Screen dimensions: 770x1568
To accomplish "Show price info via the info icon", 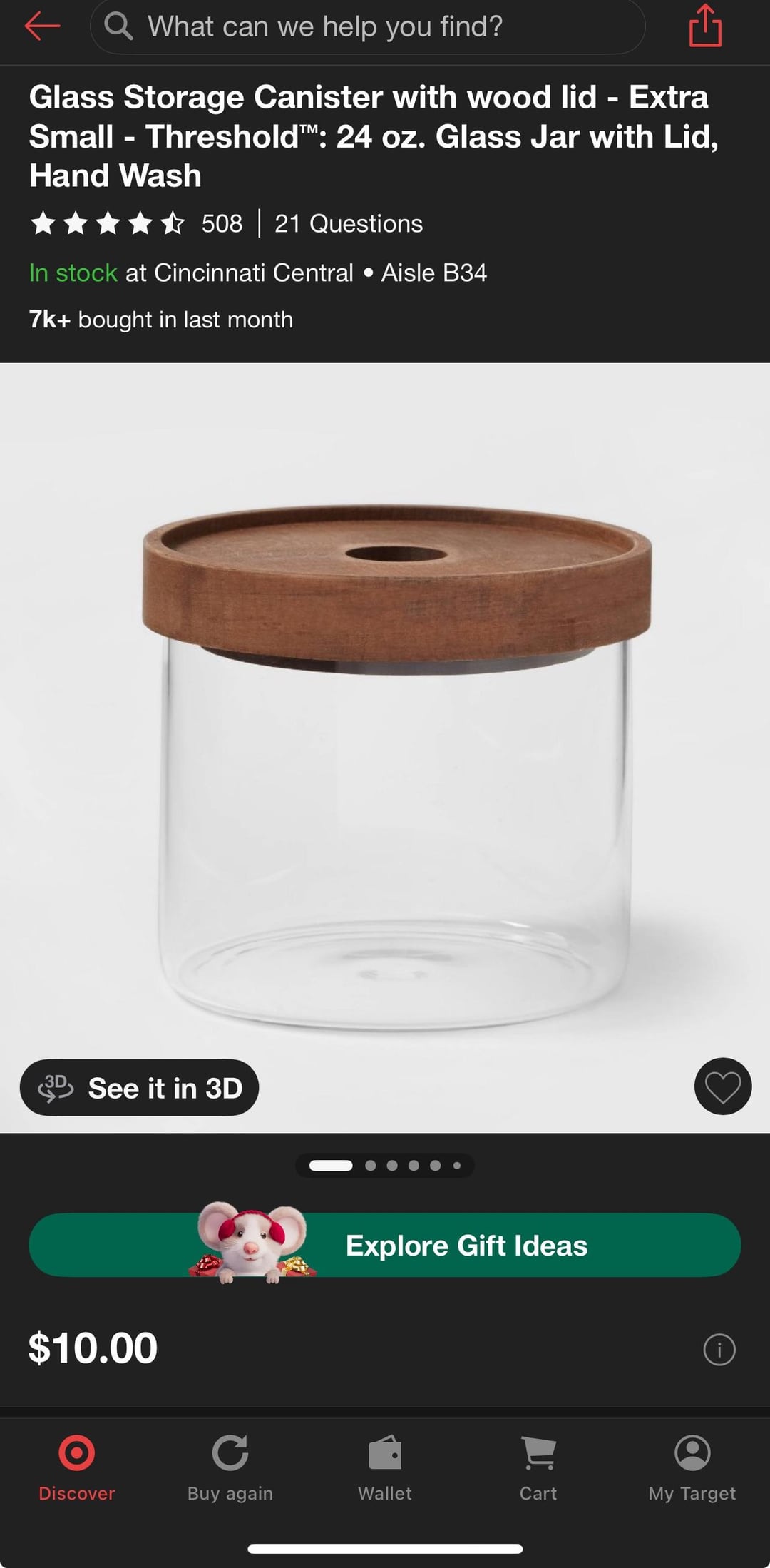I will (719, 1349).
